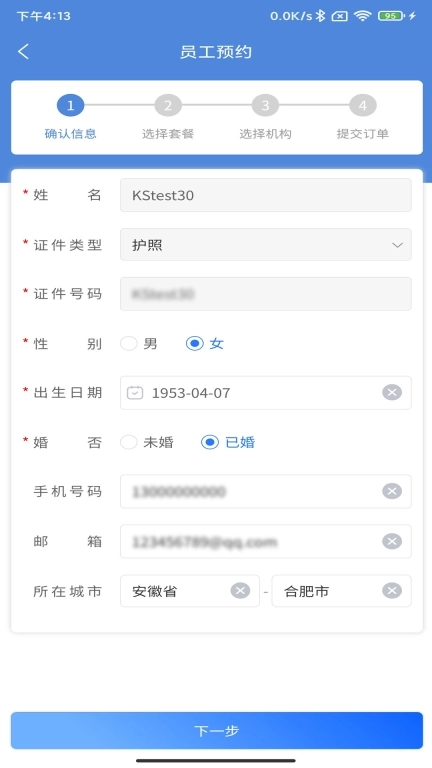The height and width of the screenshot is (768, 432).
Task: Choose 未婚 marital status
Action: click(x=147, y=443)
